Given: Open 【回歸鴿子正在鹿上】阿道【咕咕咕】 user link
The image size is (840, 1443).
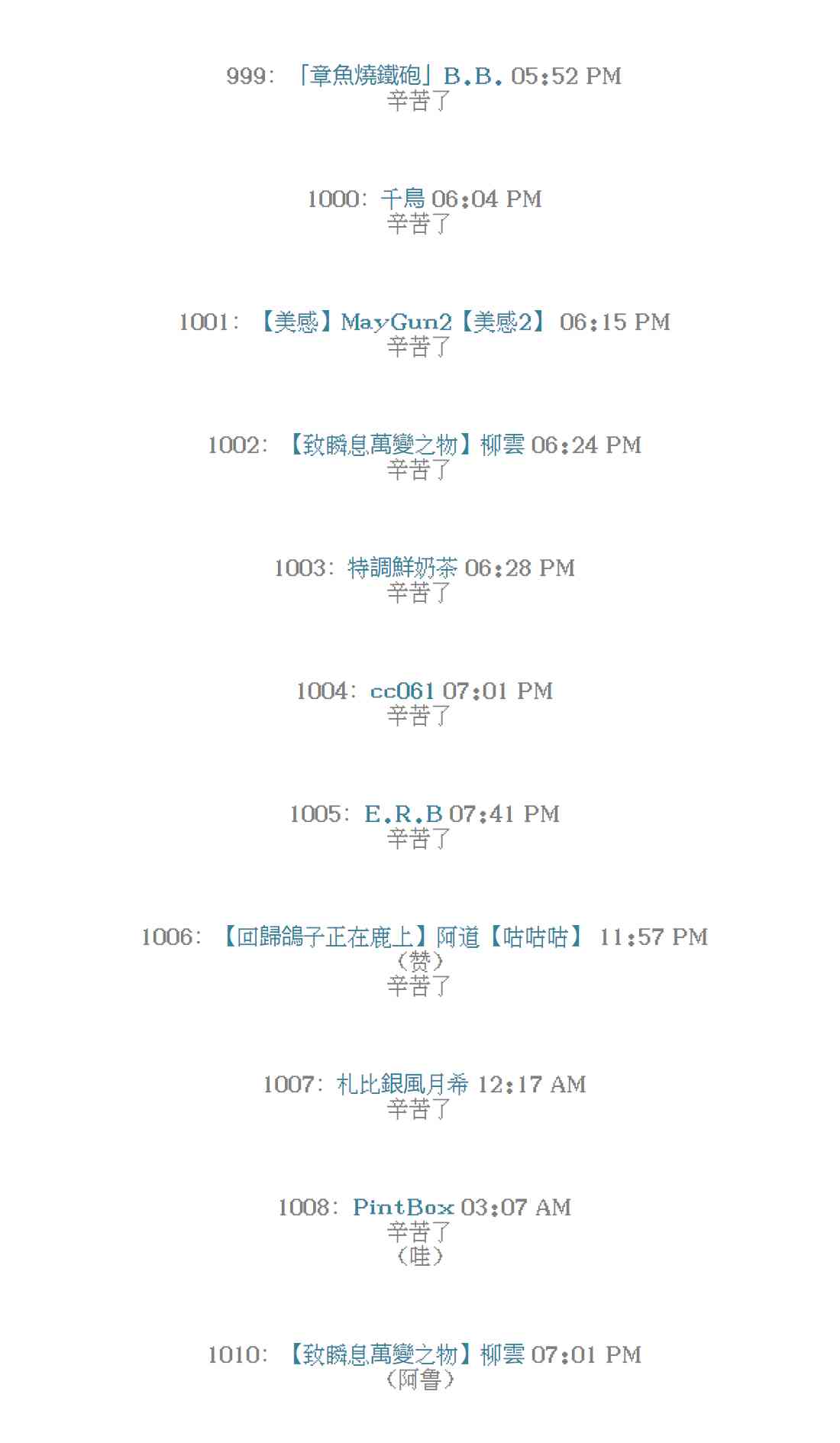Looking at the screenshot, I should click(x=403, y=937).
